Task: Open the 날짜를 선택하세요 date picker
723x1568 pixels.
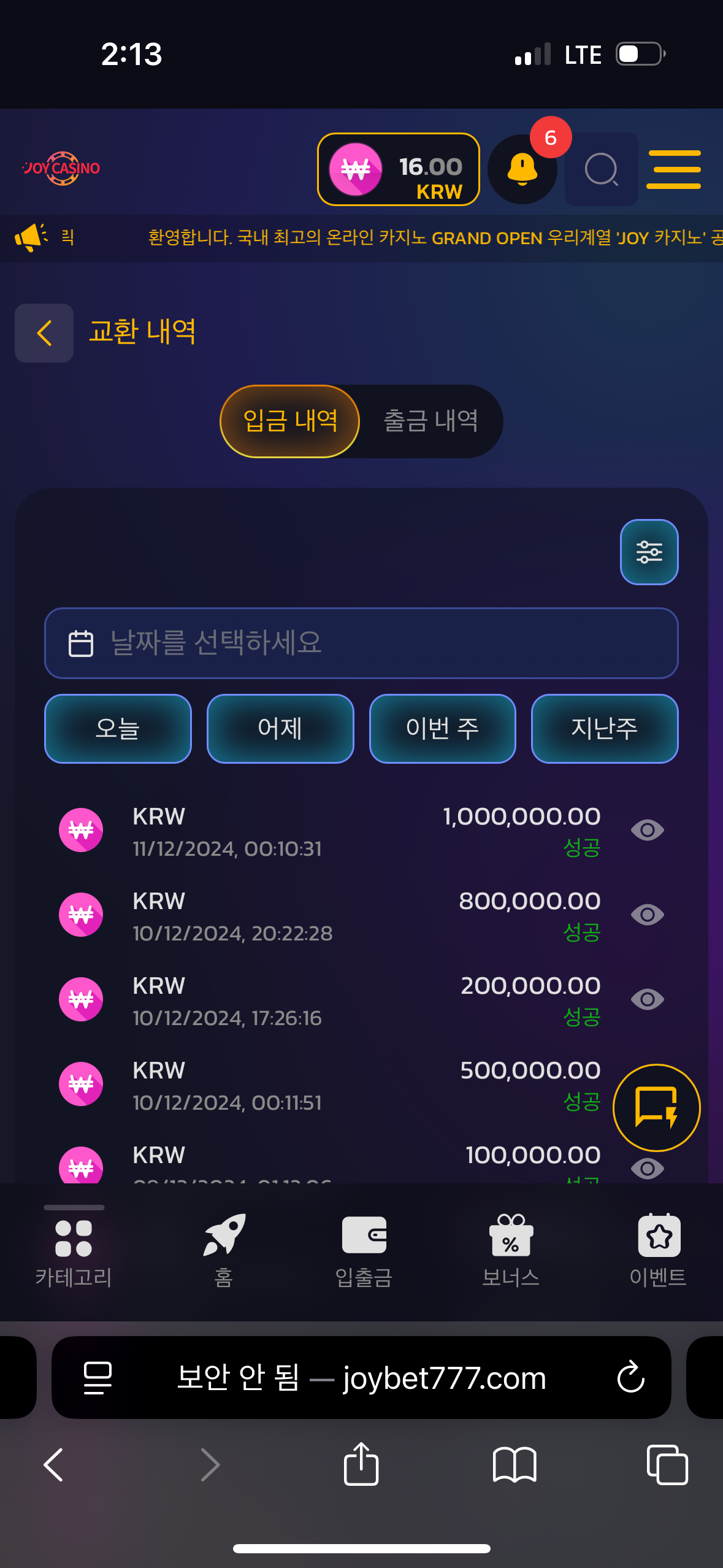Action: tap(361, 643)
